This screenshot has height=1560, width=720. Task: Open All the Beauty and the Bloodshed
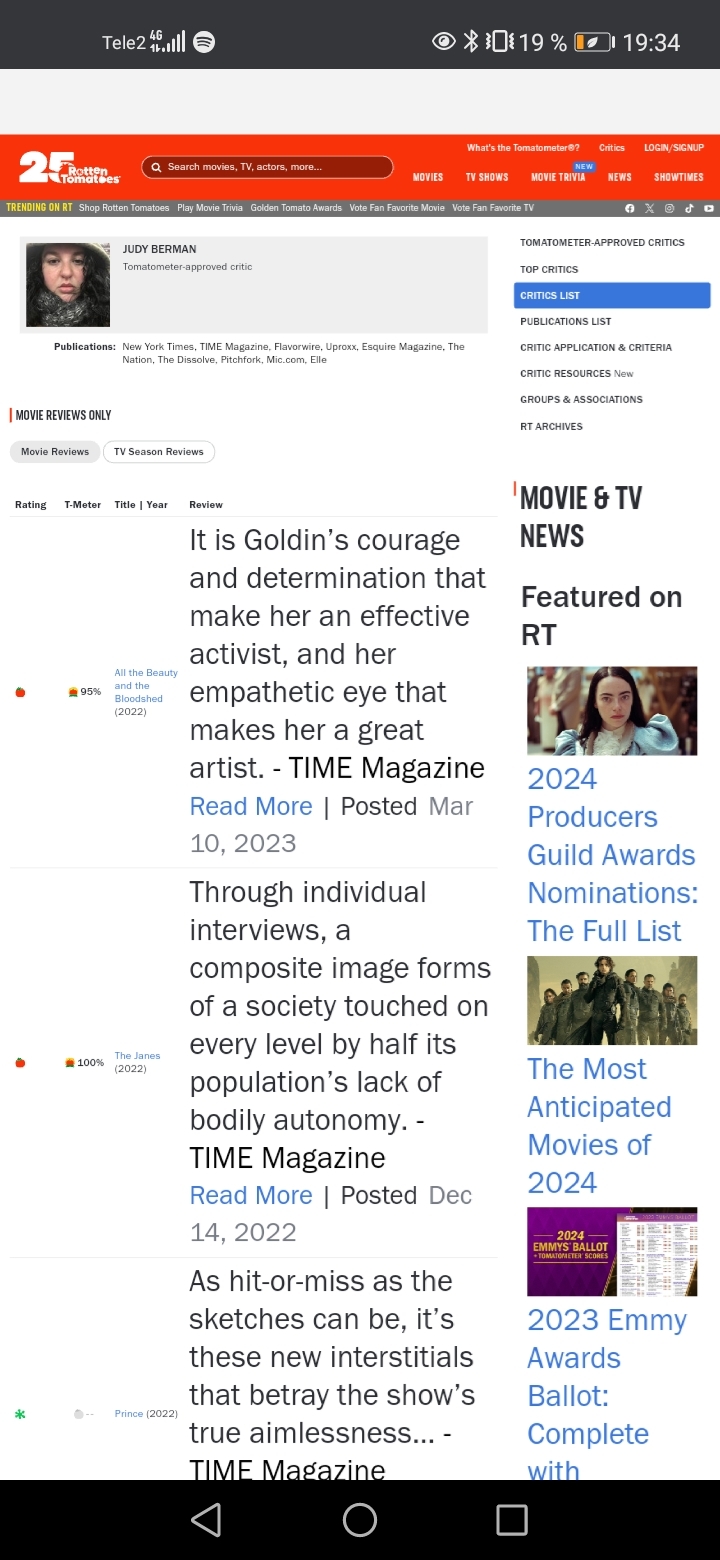[145, 686]
